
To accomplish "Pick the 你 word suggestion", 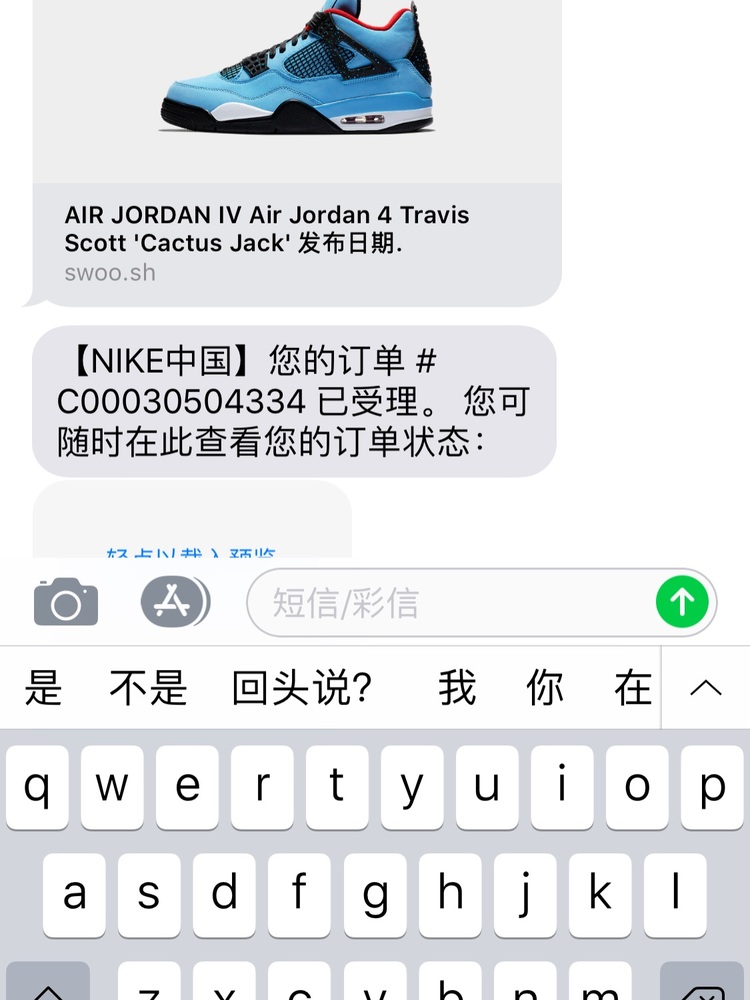I will coord(545,688).
